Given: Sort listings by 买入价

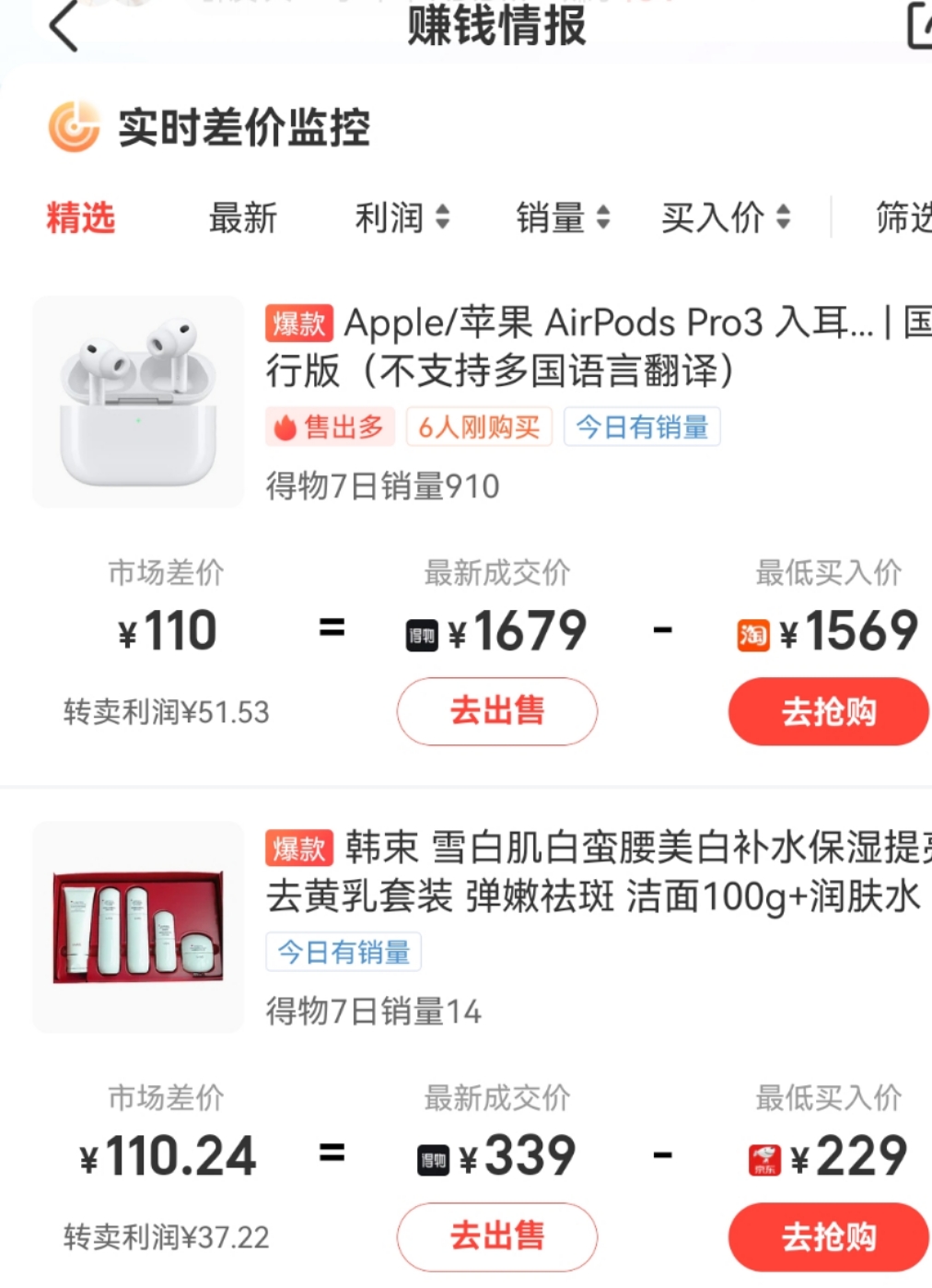Looking at the screenshot, I should (726, 218).
